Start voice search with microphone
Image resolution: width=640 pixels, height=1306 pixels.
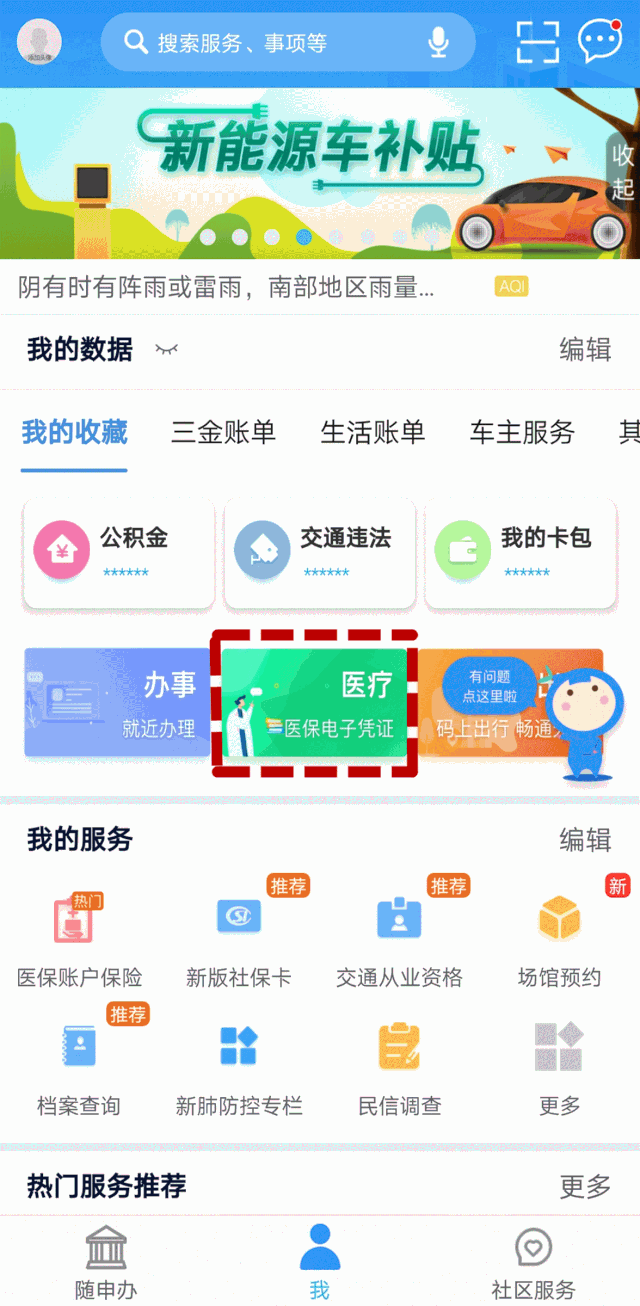[x=438, y=42]
